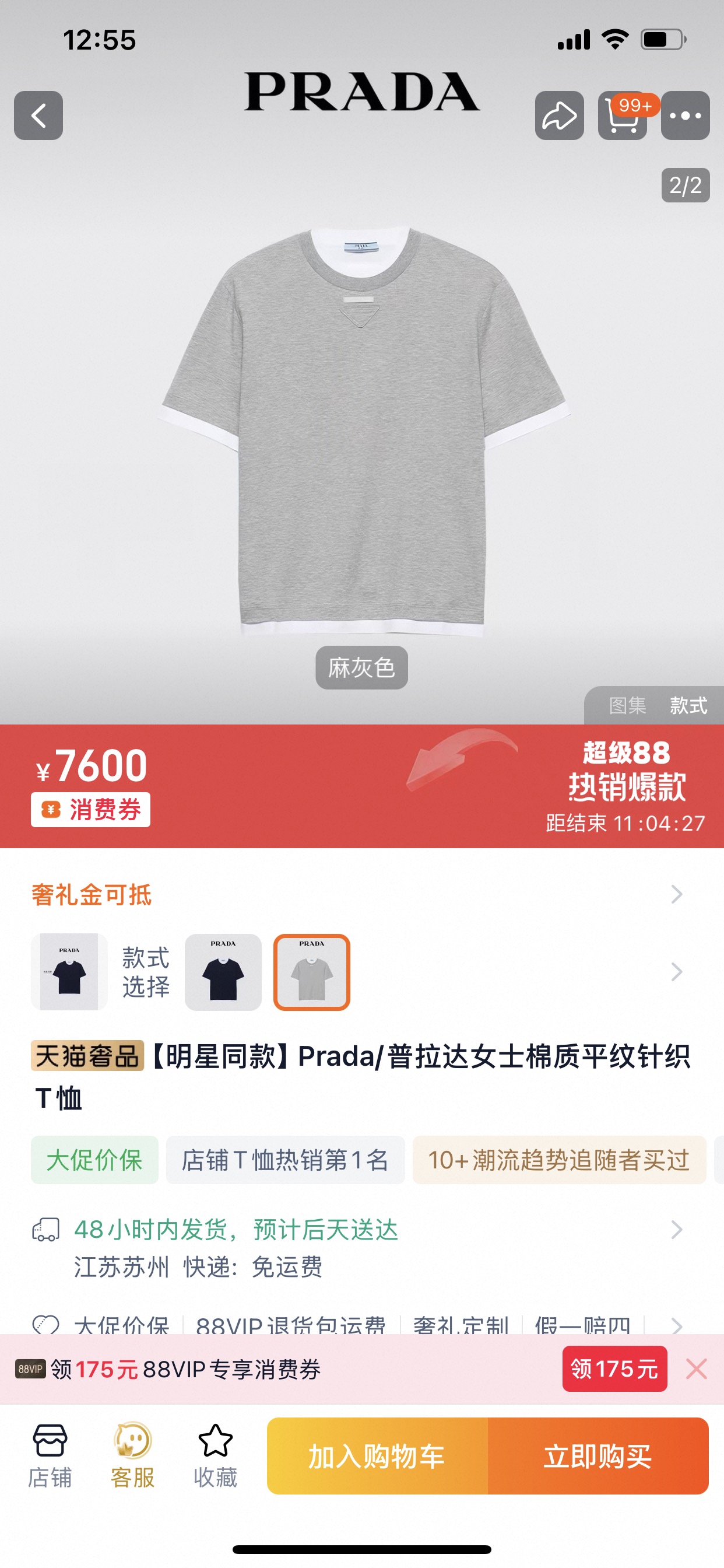Contact 客服 customer service

pos(132,1456)
